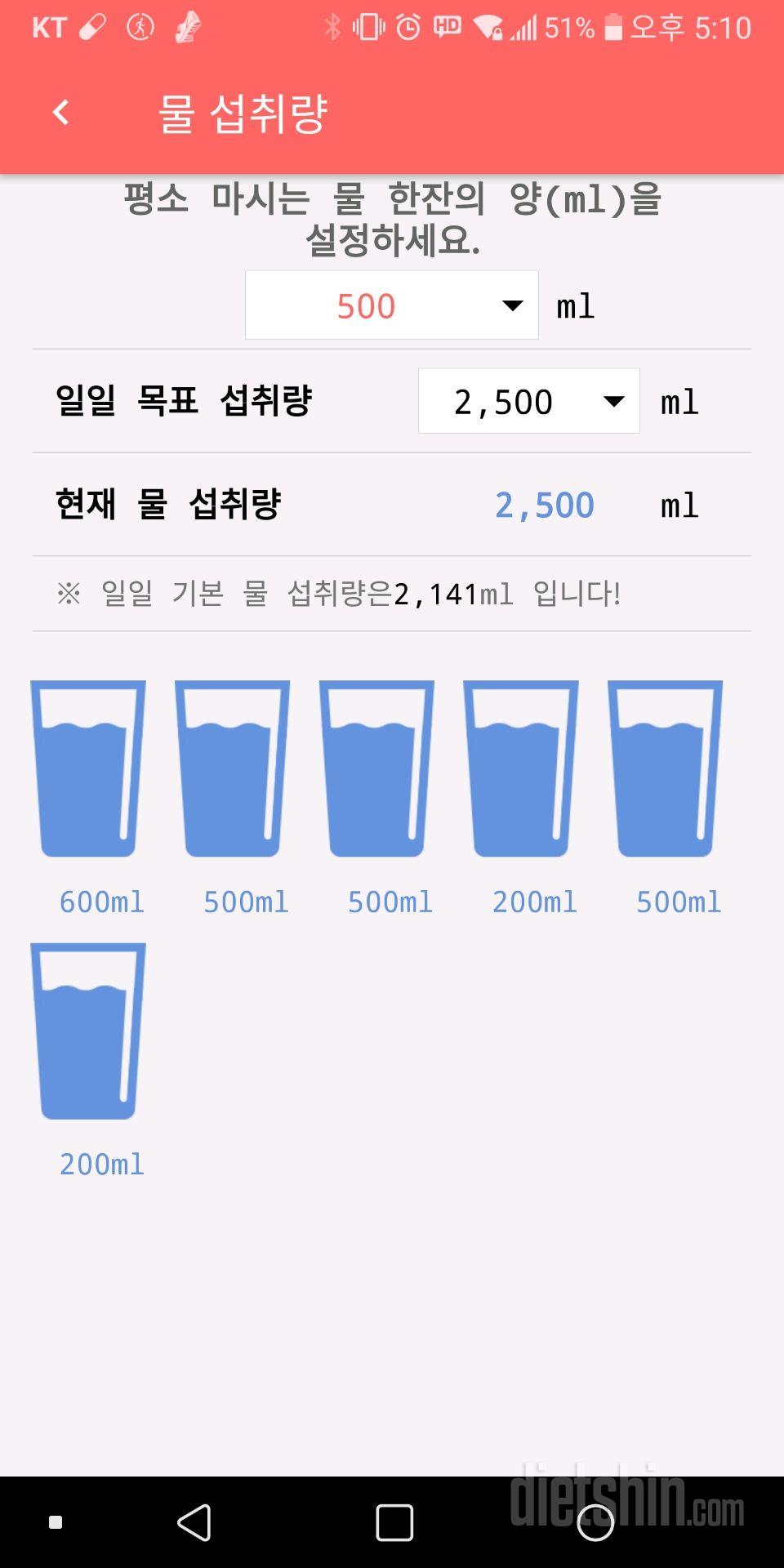Go back from the water intake screen
This screenshot has height=1568, width=784.
[x=60, y=113]
